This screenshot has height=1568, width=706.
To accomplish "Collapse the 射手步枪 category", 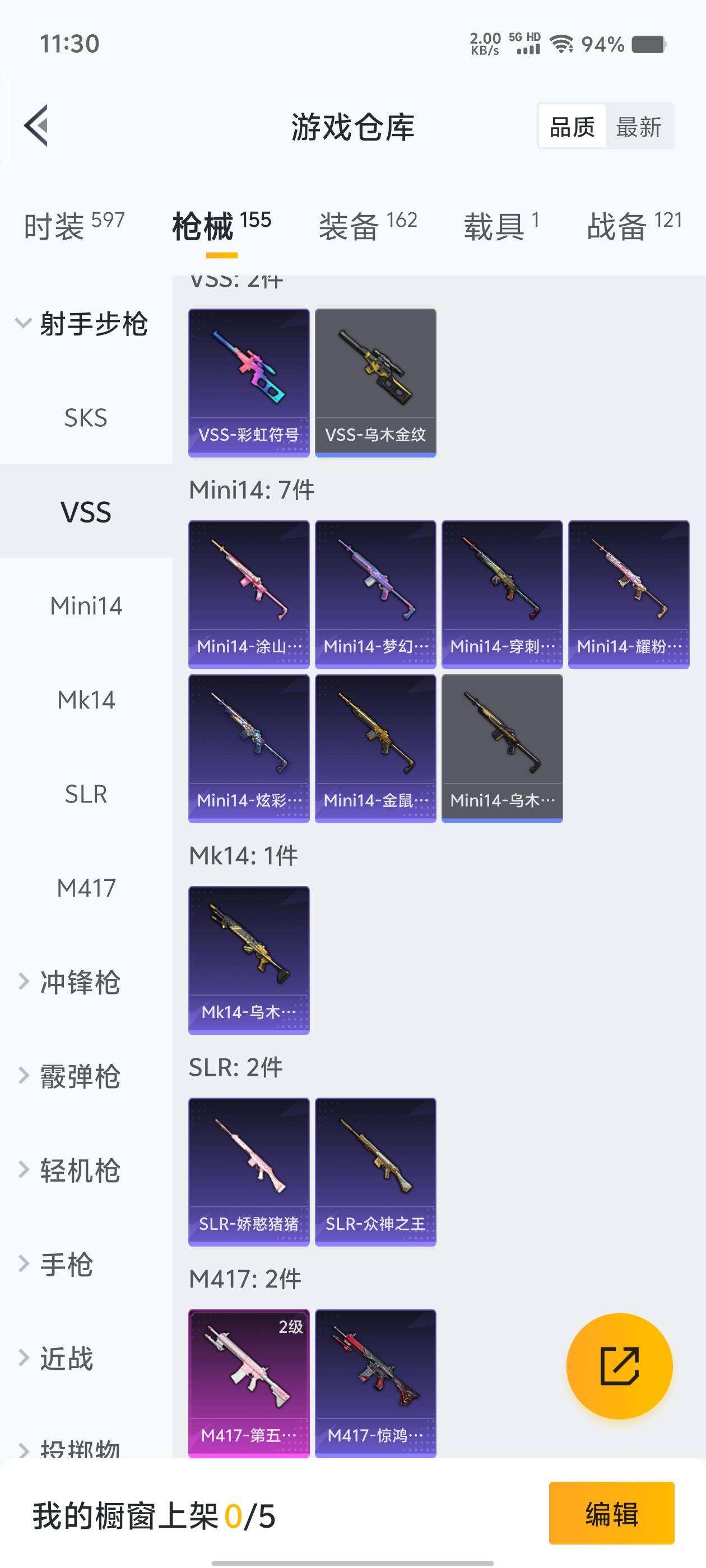I will coord(82,323).
